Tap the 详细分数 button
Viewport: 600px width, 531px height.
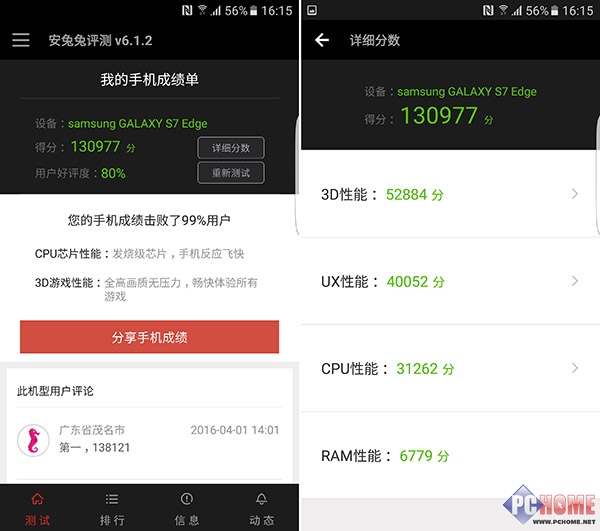point(231,148)
